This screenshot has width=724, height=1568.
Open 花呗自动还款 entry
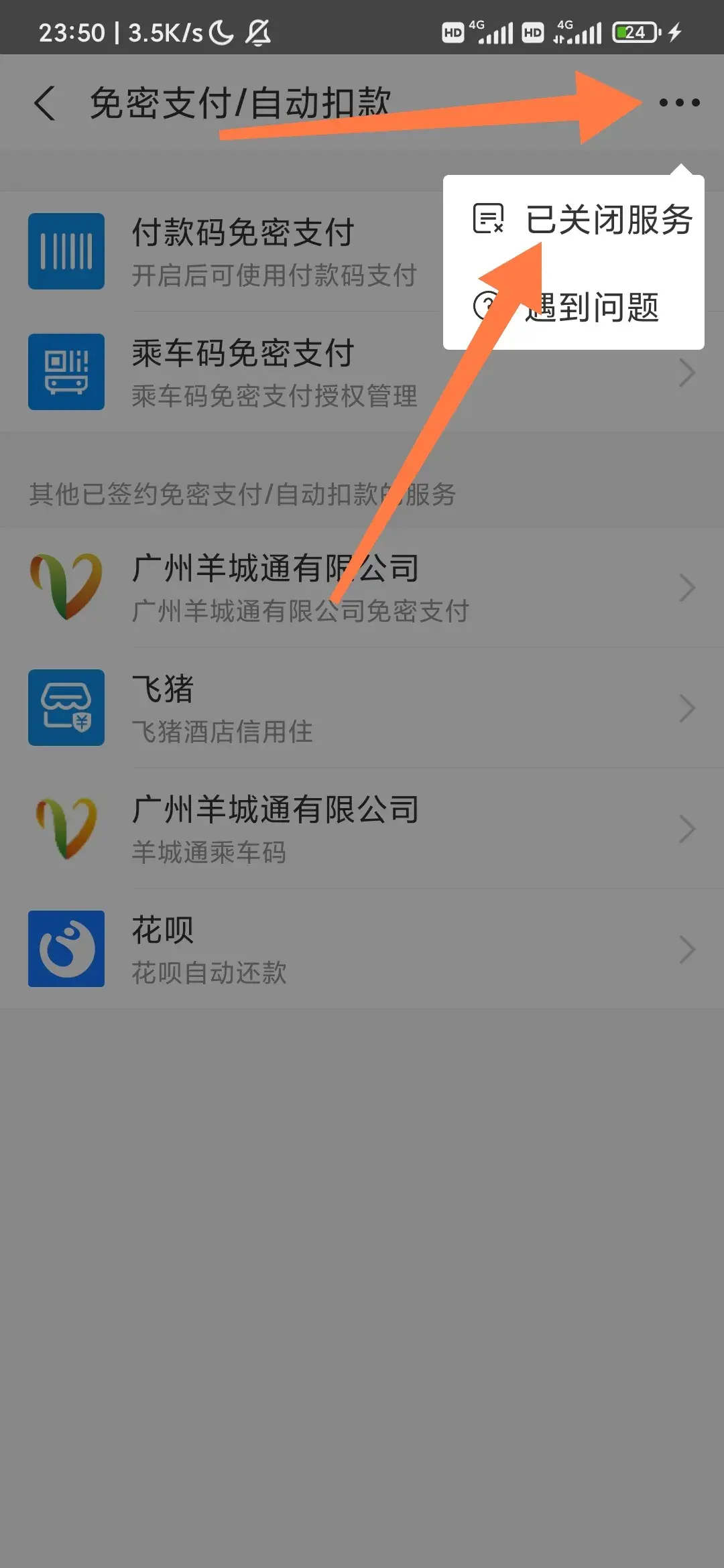[362, 949]
